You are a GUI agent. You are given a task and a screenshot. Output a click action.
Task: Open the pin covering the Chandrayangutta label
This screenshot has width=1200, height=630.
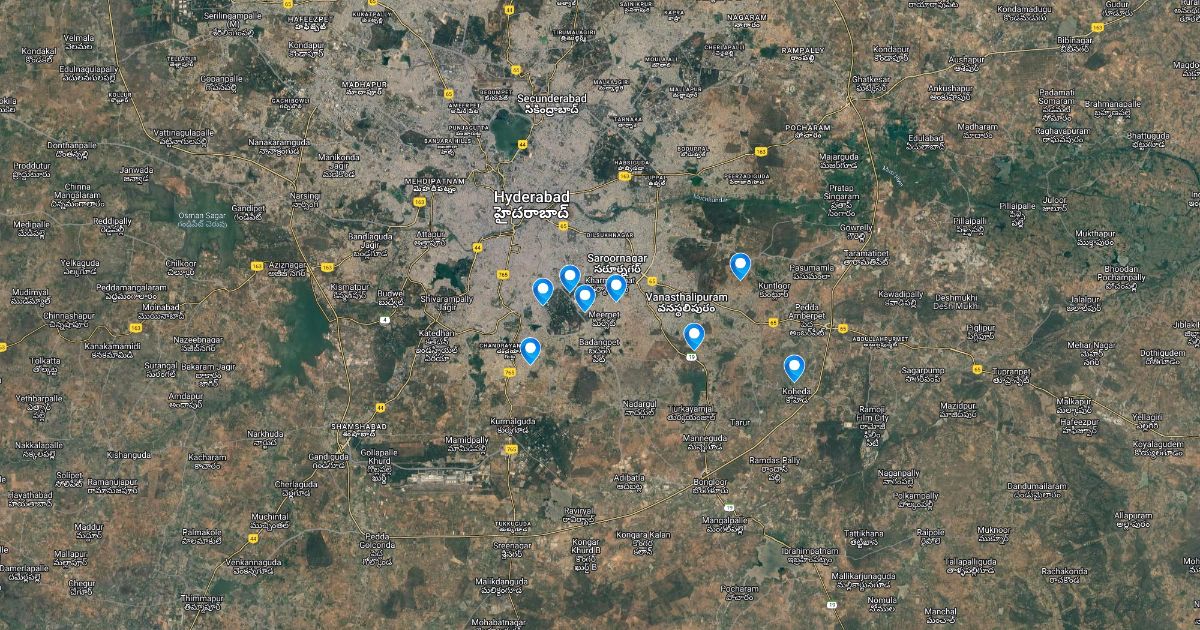(530, 350)
